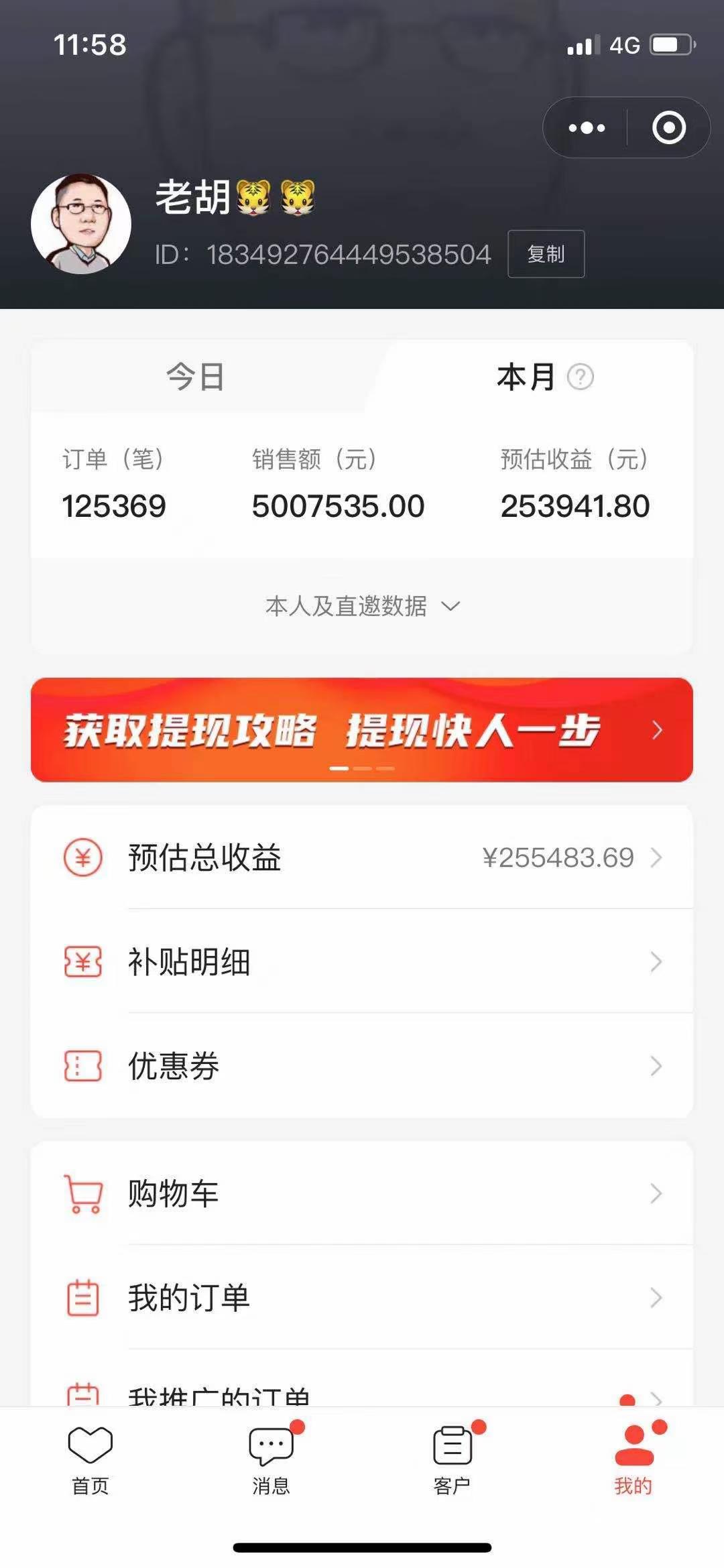Select the 本月 tab
Image resolution: width=724 pixels, height=1568 pixels.
[526, 377]
